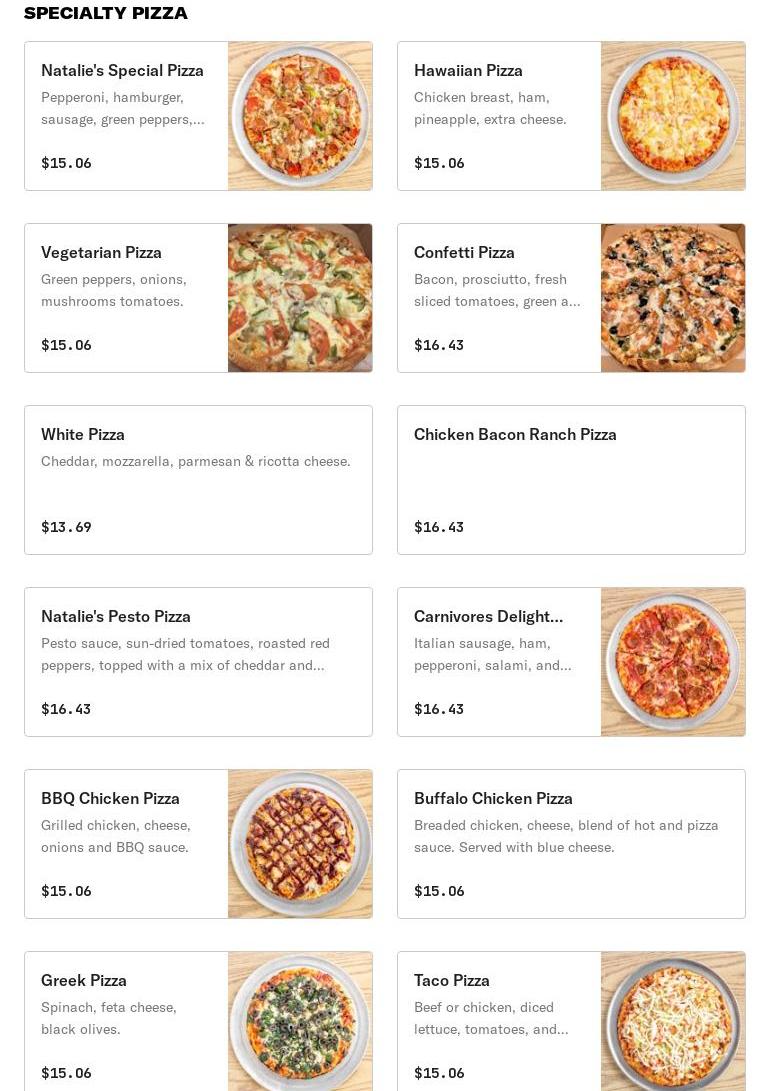View Confetti Pizza details
The image size is (770, 1091).
coord(571,298)
